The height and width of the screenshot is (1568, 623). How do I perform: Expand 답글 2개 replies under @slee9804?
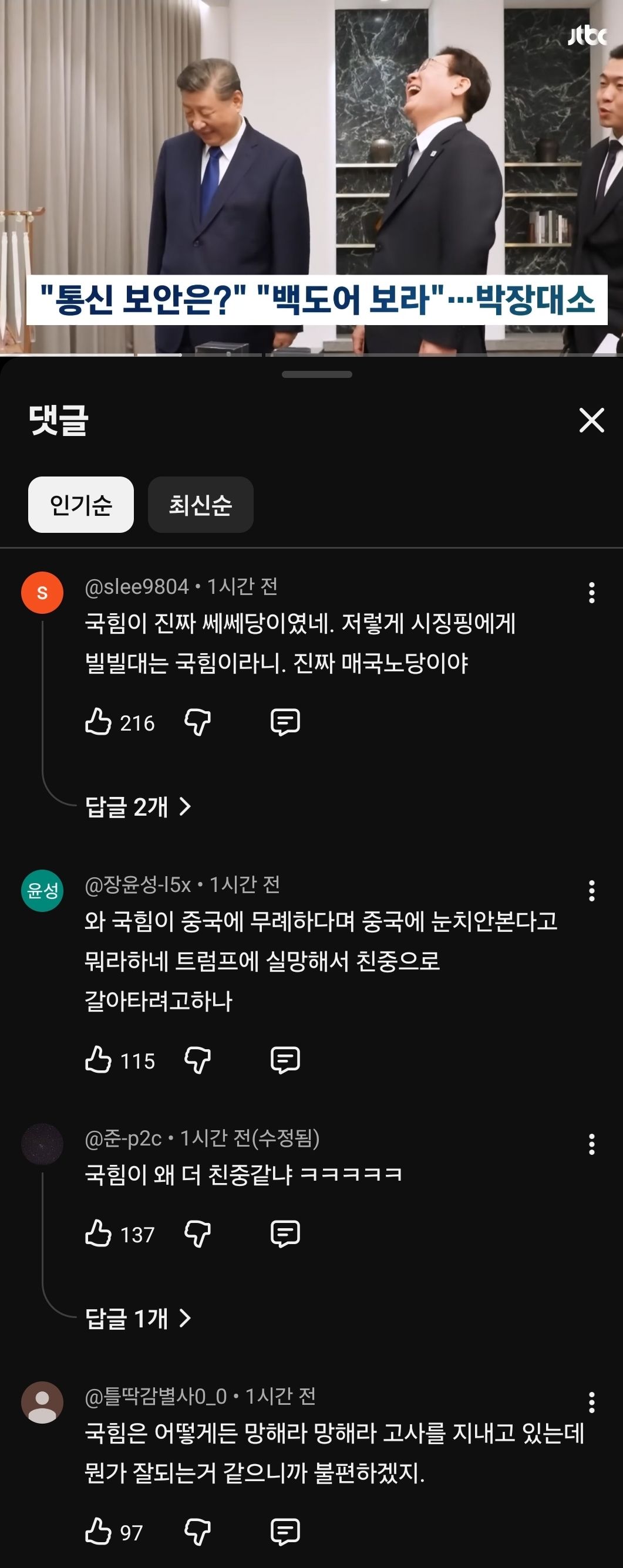[137, 806]
